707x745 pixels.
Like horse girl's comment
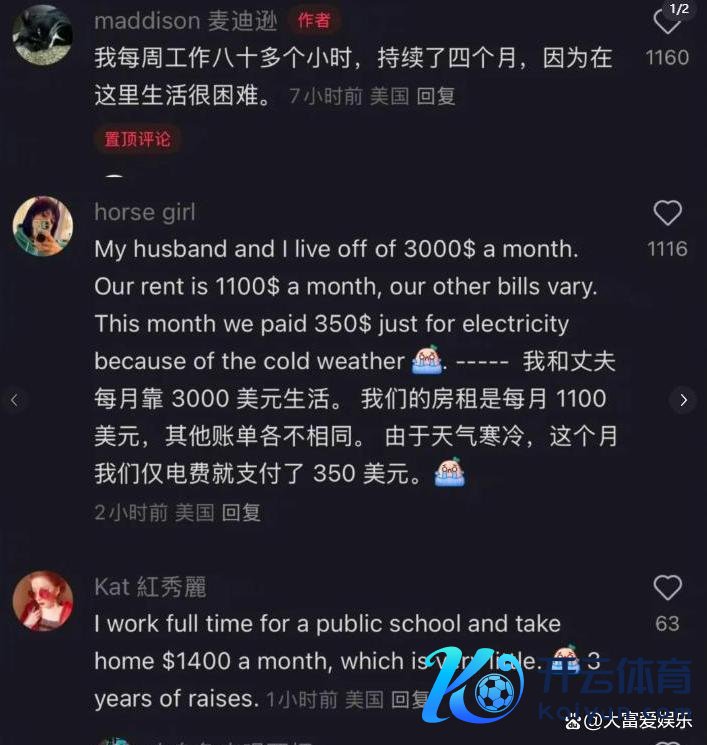[x=667, y=213]
